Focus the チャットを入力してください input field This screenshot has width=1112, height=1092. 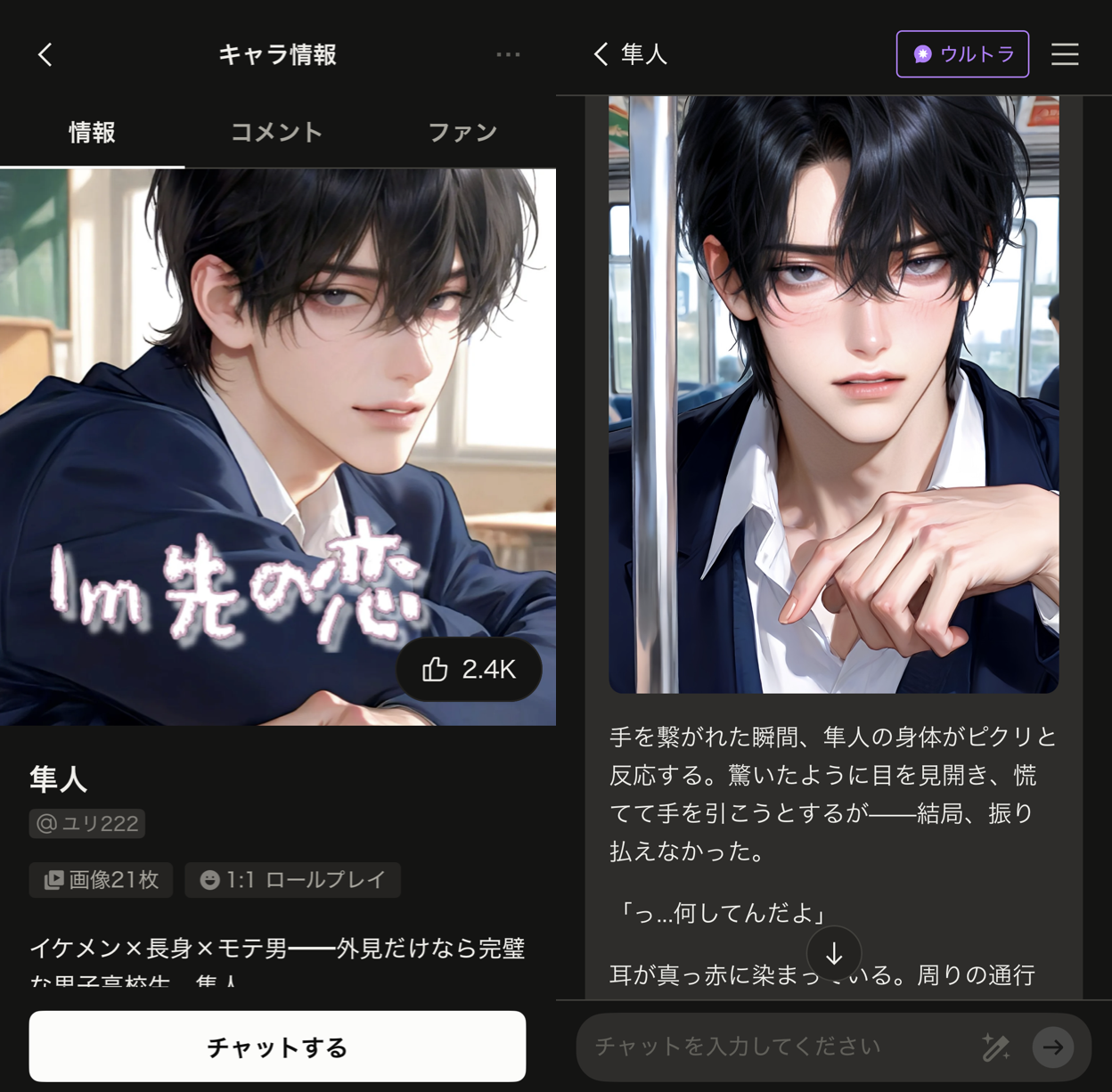point(775,1046)
